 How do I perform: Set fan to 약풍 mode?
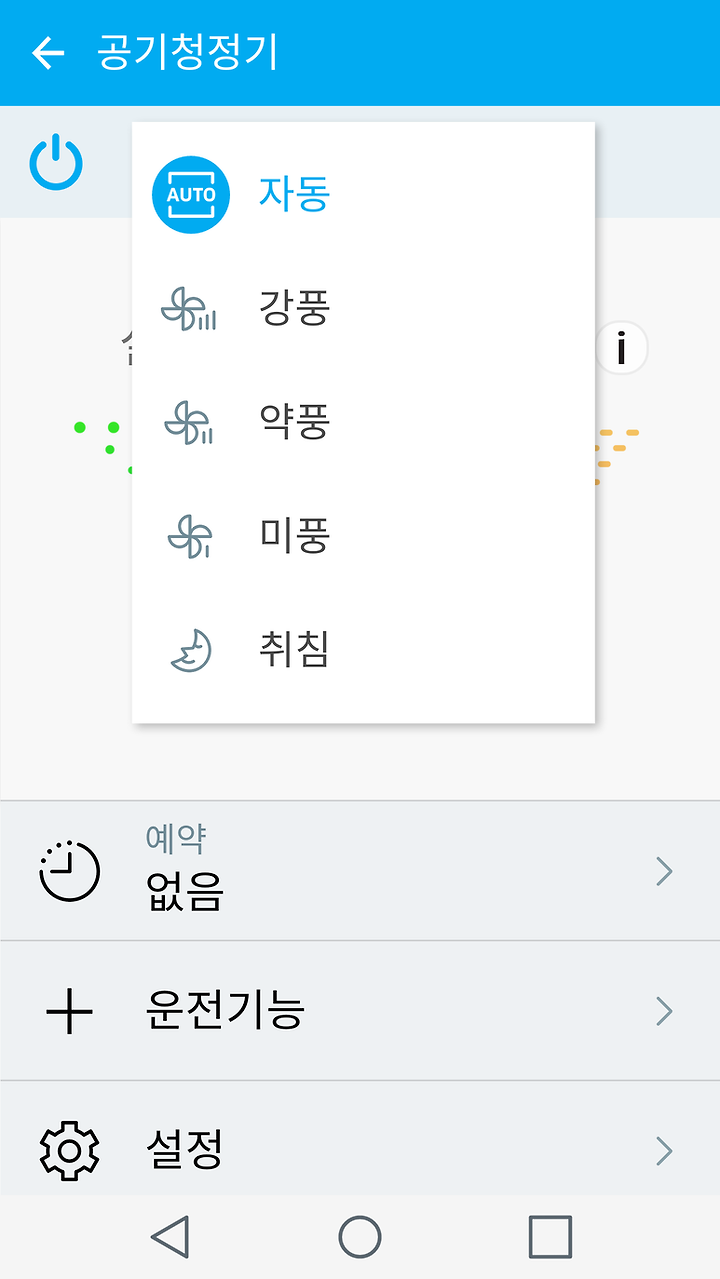click(x=363, y=422)
